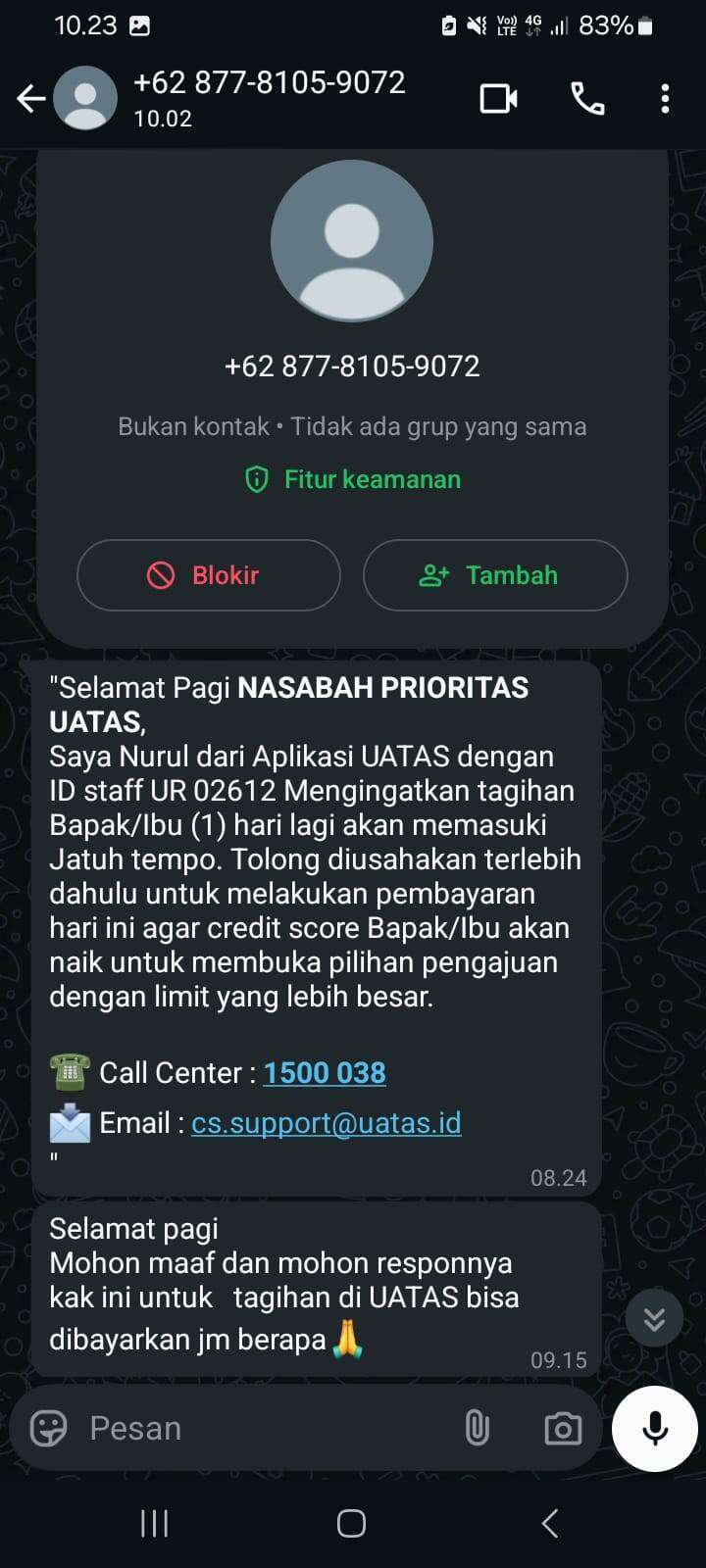Jump to latest messages with down chevrons
Viewport: 706px width, 1568px height.
tap(654, 1320)
